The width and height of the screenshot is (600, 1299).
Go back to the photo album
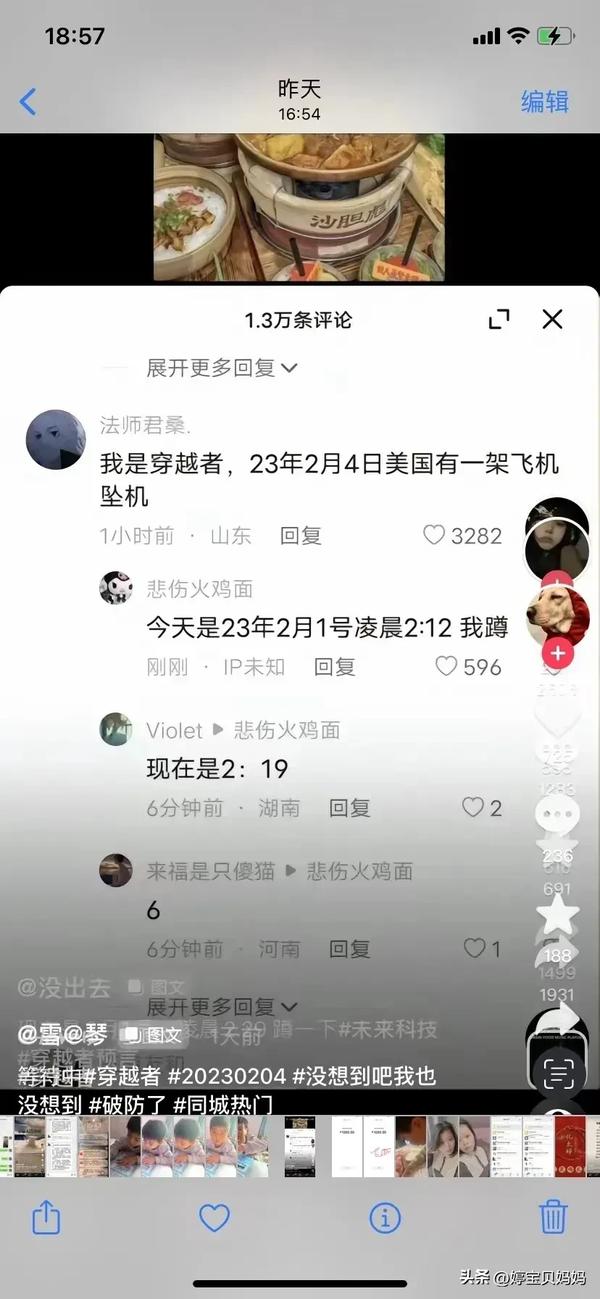28,101
